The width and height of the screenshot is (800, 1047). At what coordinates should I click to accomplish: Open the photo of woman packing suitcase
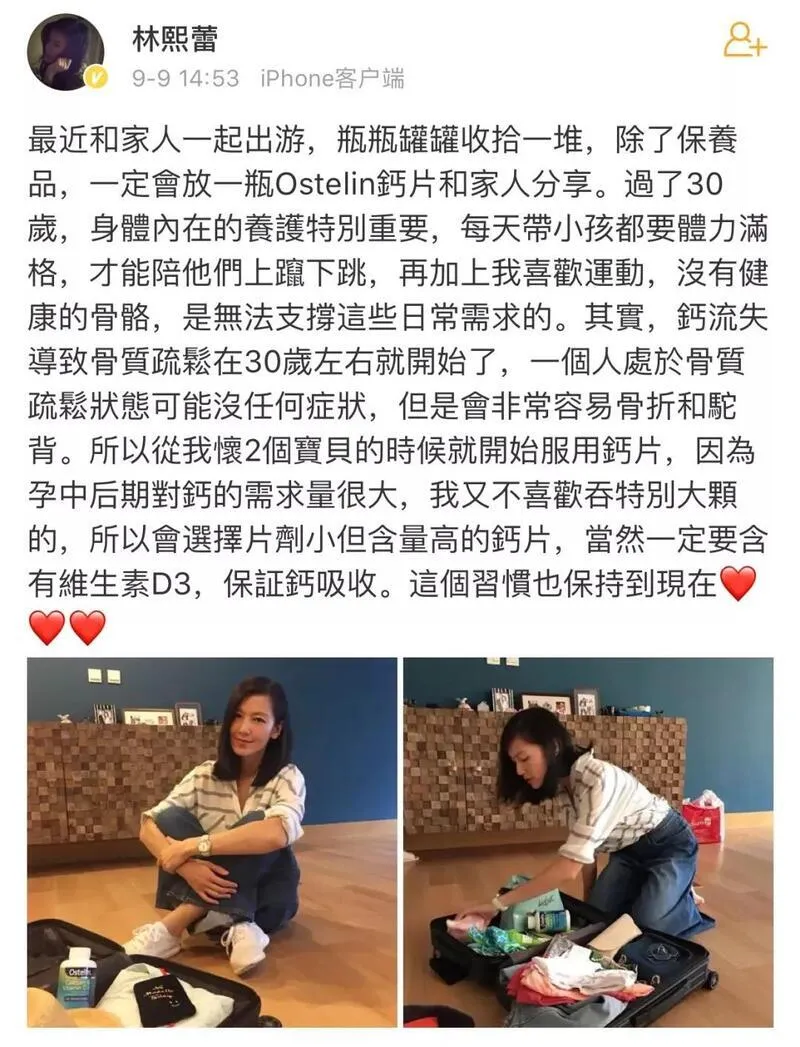588,842
